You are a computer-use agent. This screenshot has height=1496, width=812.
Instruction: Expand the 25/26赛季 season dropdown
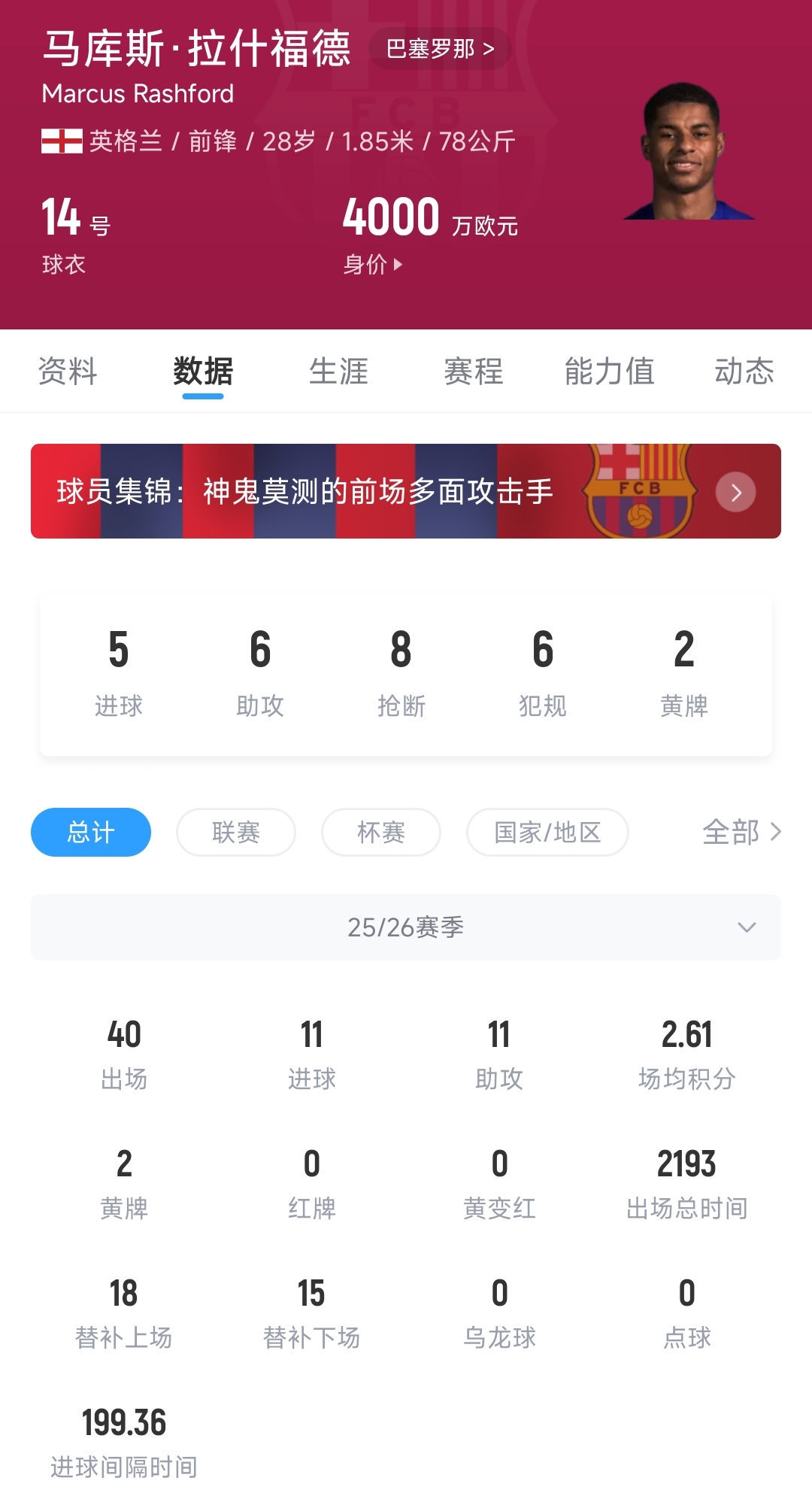(x=406, y=927)
